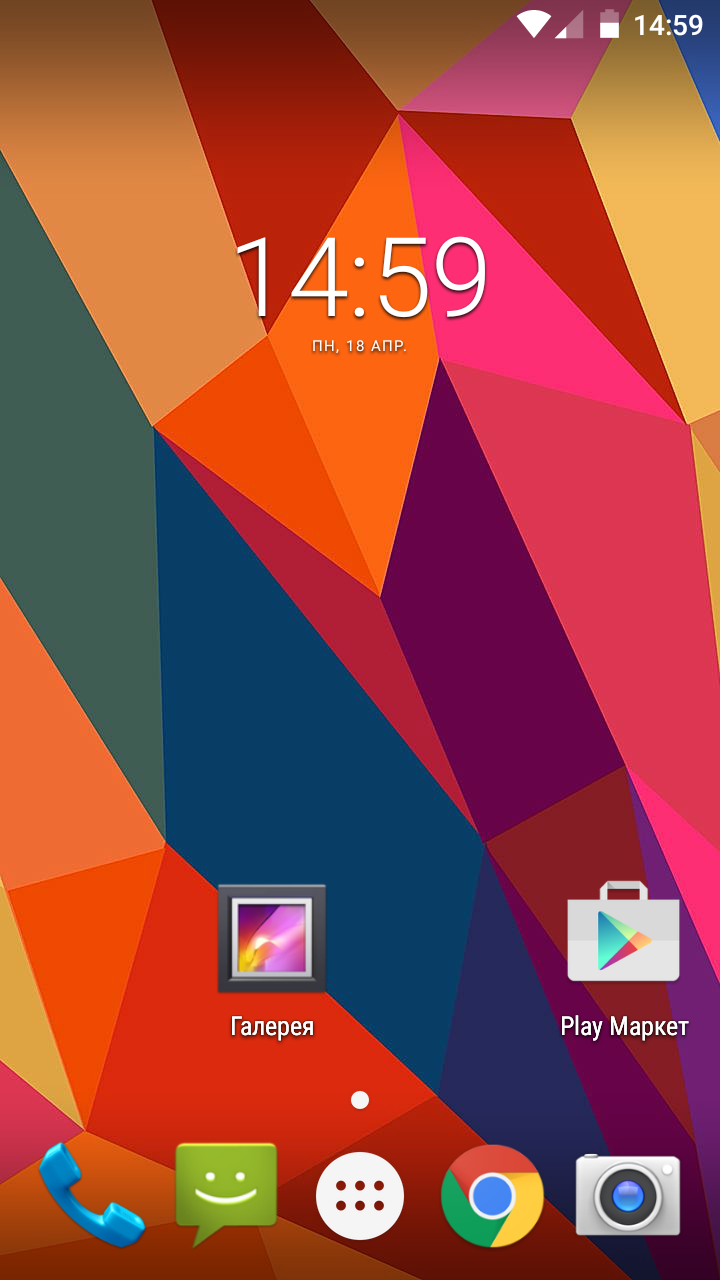Launch the Chrome browser
Image resolution: width=720 pixels, height=1280 pixels.
point(492,1196)
